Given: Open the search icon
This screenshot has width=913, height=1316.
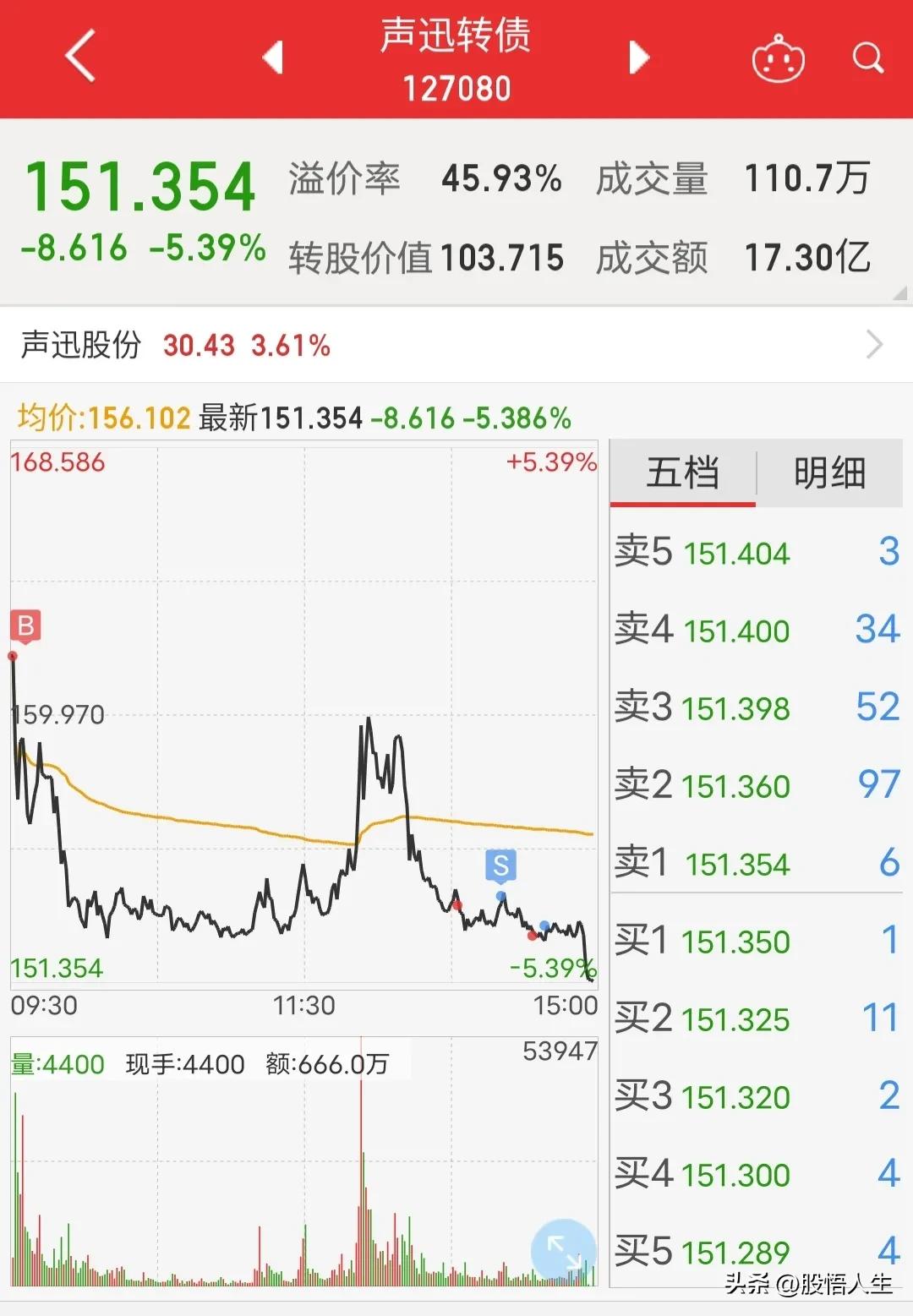Looking at the screenshot, I should 869,57.
